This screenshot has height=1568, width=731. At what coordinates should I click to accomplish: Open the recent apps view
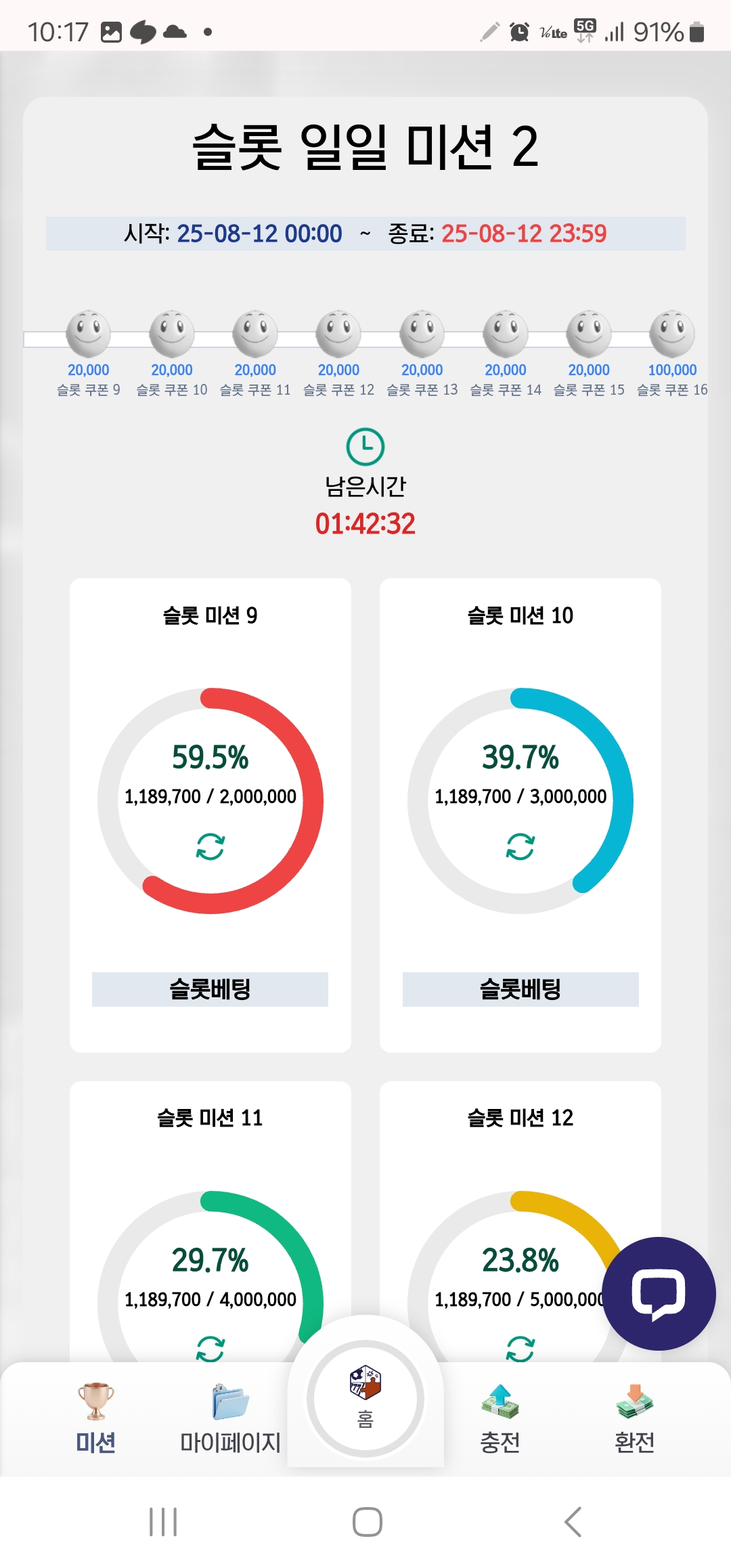click(x=163, y=1522)
